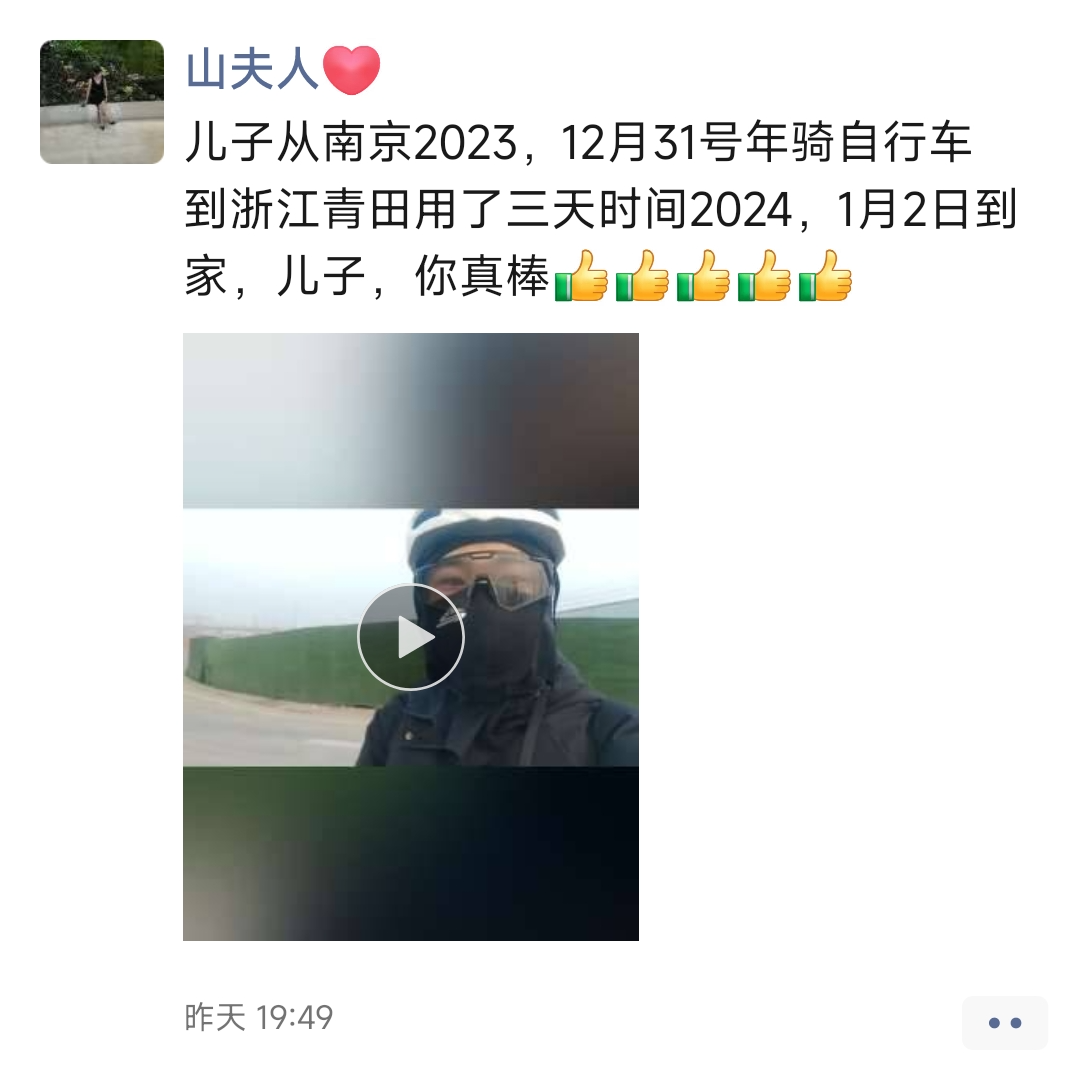Open 山夫人's profile via her name
The height and width of the screenshot is (1087, 1080).
[252, 70]
